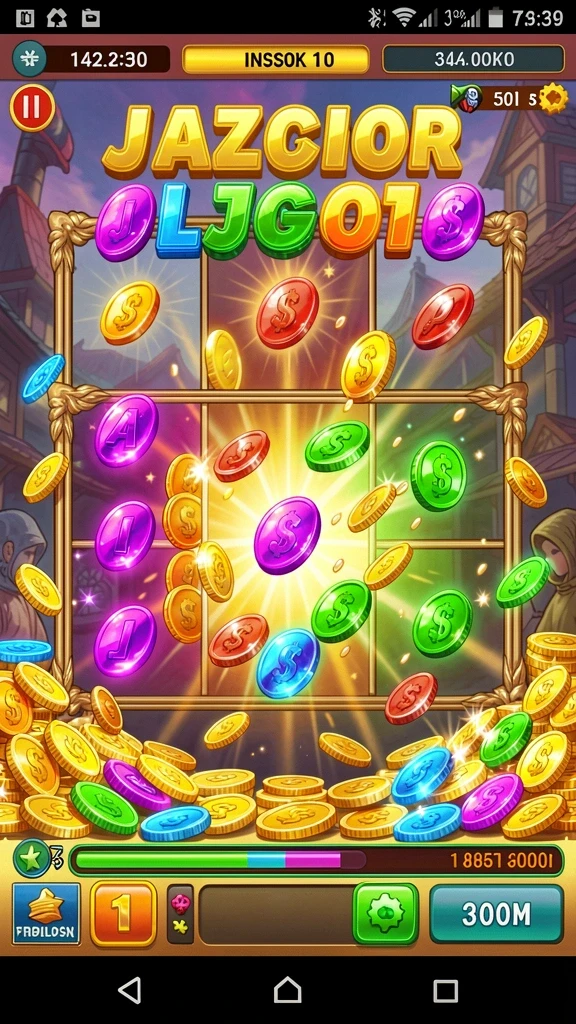Select the orange number 1 button
Screen dimensions: 576x1024
coord(123,914)
